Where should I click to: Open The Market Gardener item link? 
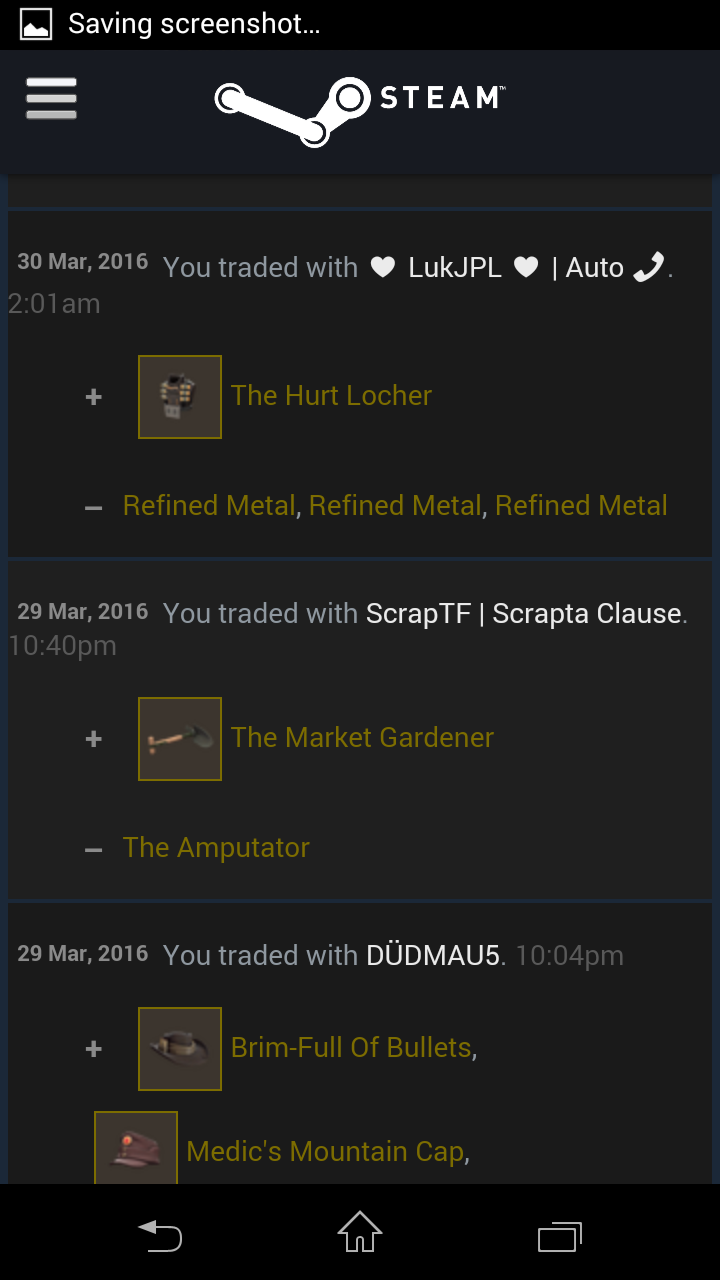[x=362, y=738]
